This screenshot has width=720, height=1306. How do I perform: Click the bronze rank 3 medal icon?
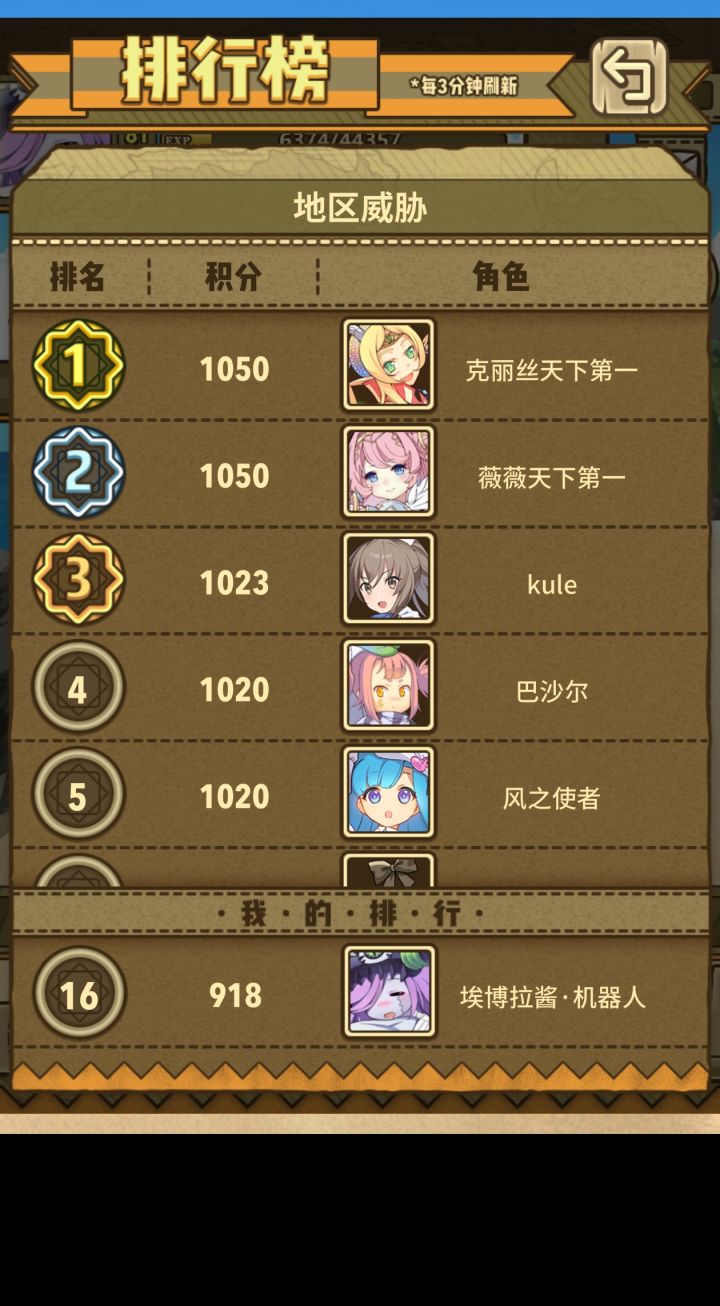point(79,580)
